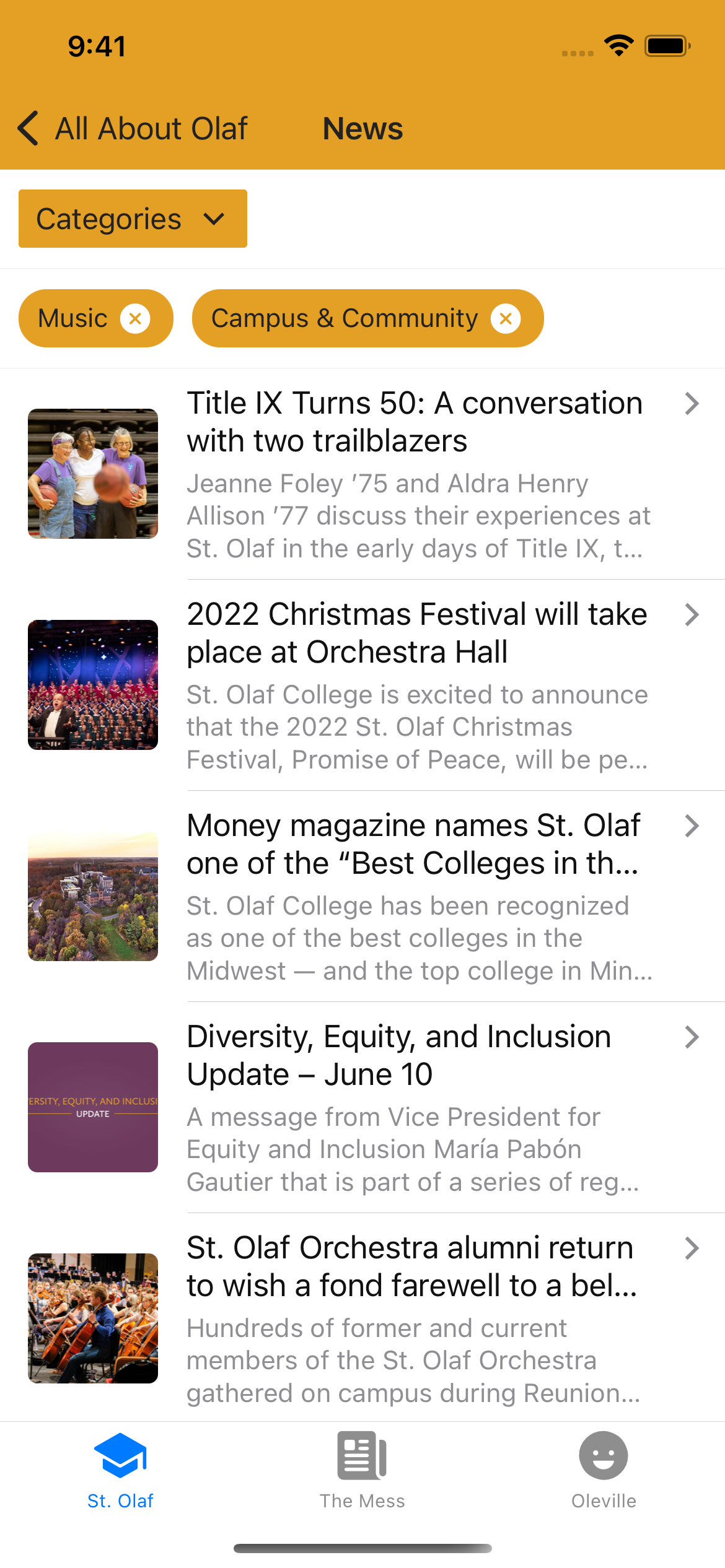Go back to All About Olaf

tap(133, 129)
